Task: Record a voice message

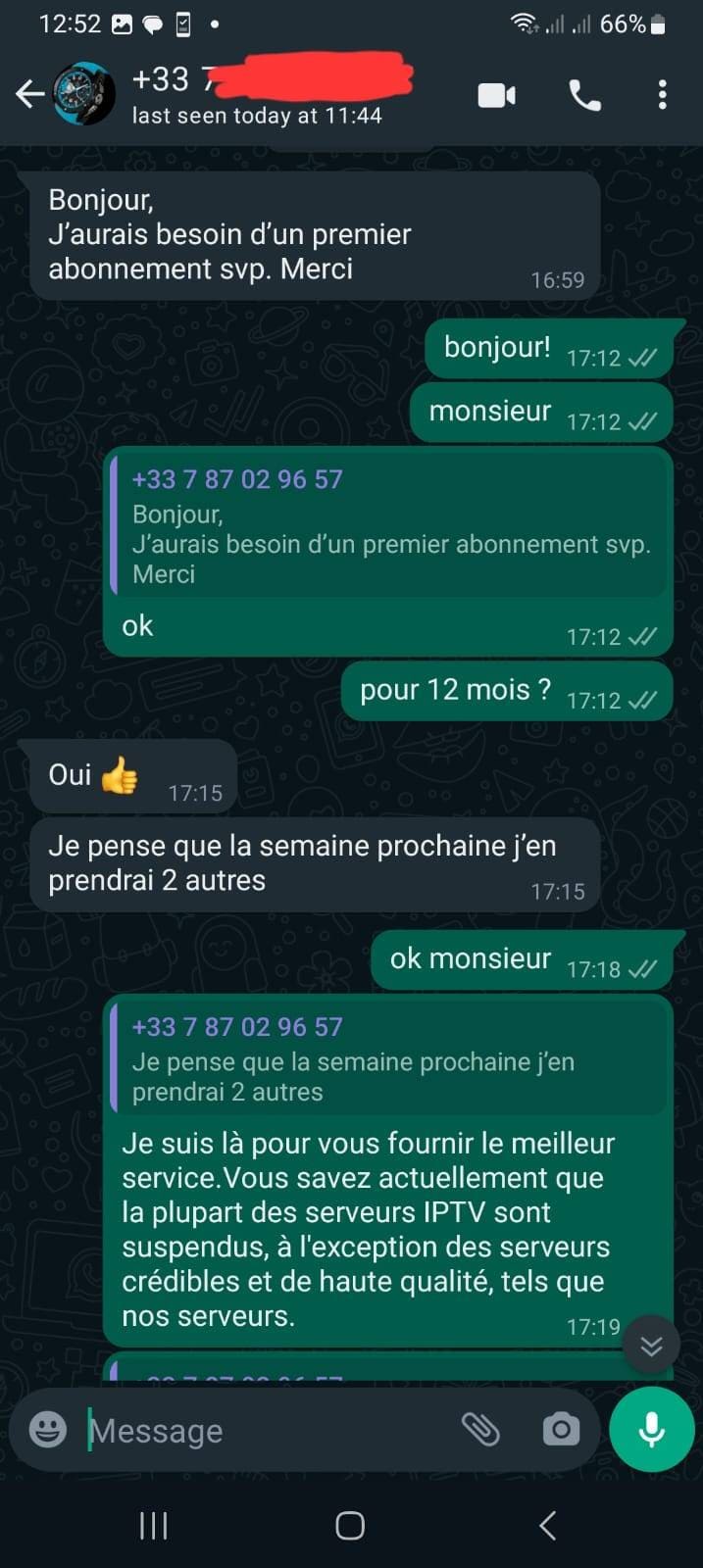Action: point(651,1430)
